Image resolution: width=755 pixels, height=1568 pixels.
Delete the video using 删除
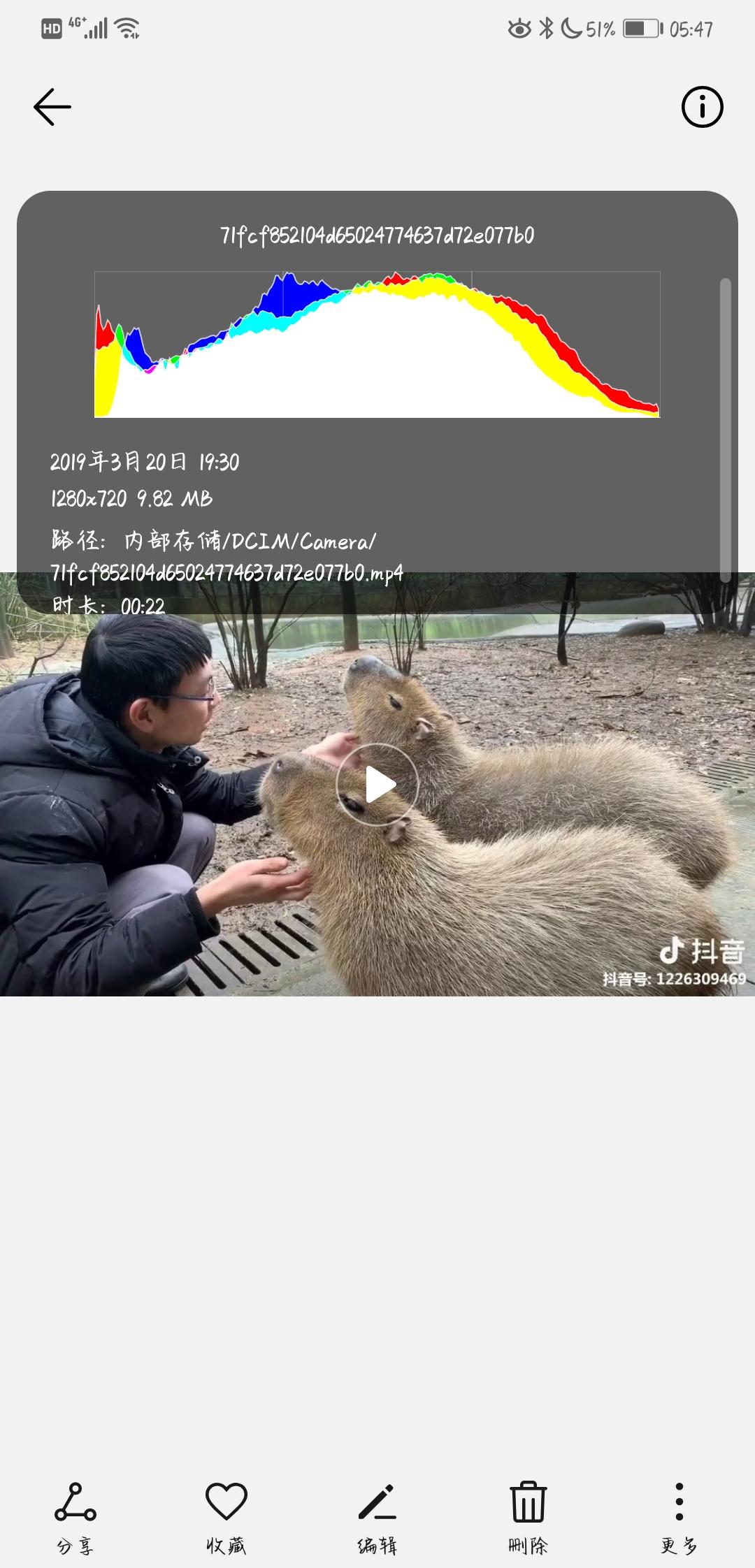(528, 1516)
